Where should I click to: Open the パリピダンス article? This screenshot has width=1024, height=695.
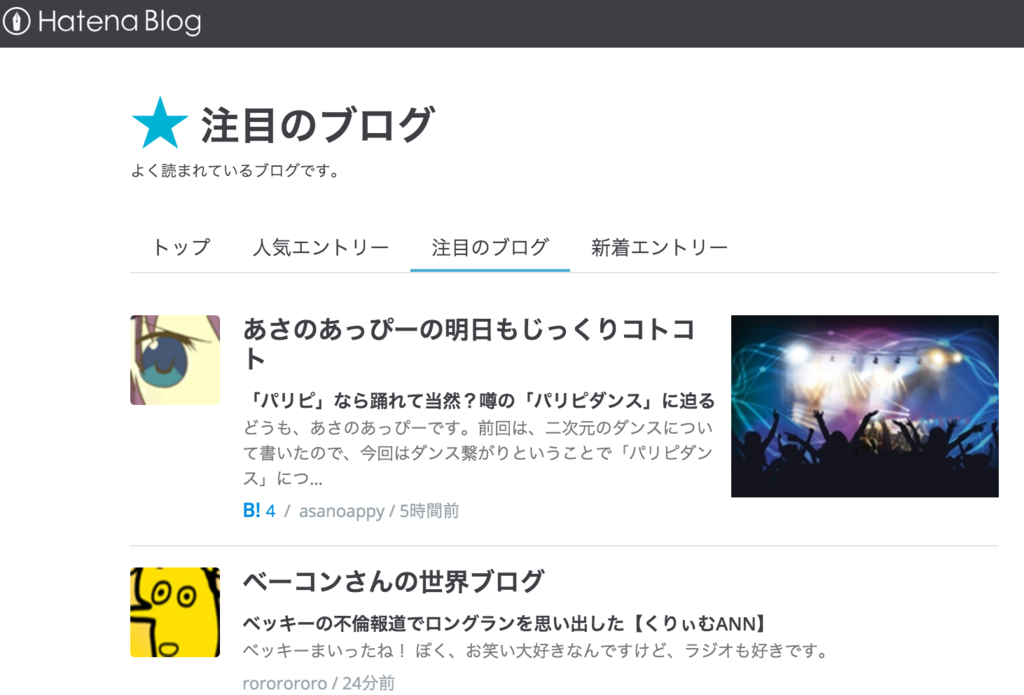click(480, 401)
